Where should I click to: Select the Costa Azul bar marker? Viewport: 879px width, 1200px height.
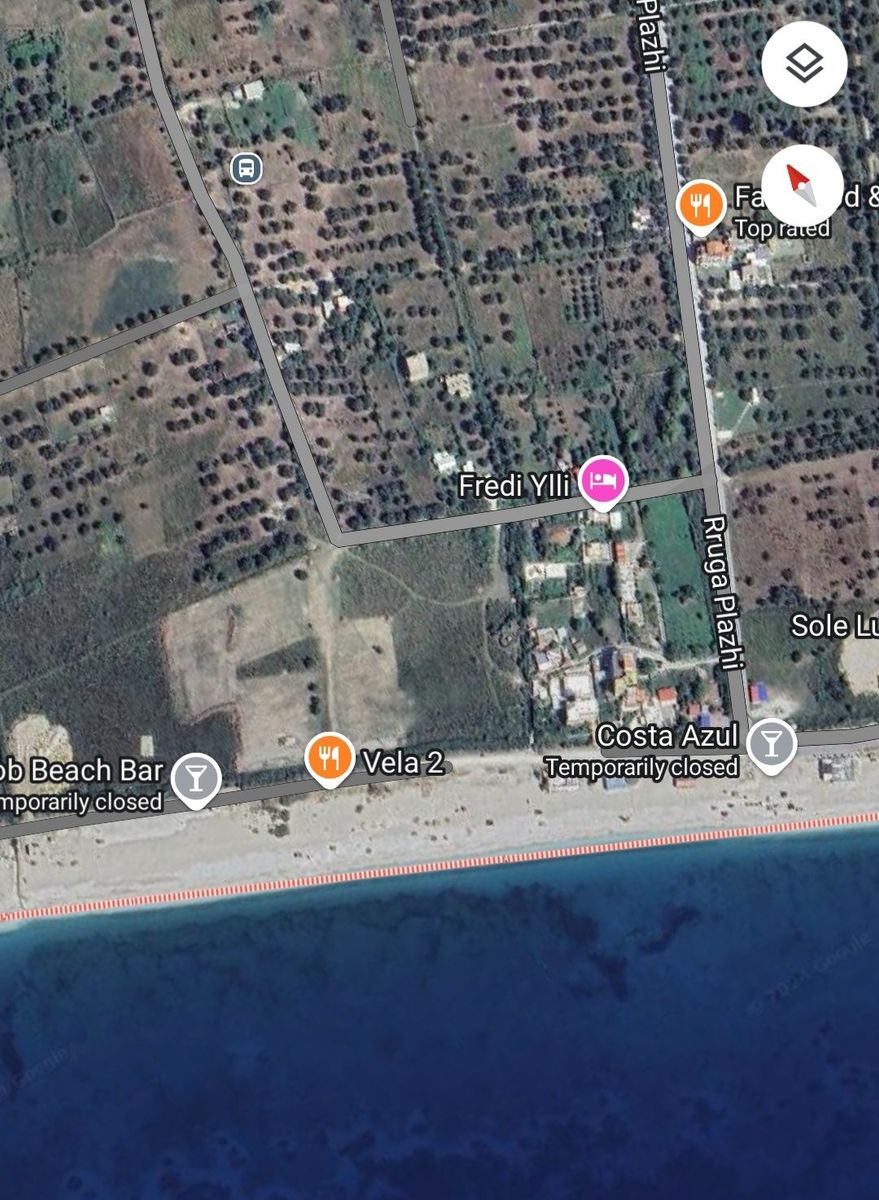771,745
